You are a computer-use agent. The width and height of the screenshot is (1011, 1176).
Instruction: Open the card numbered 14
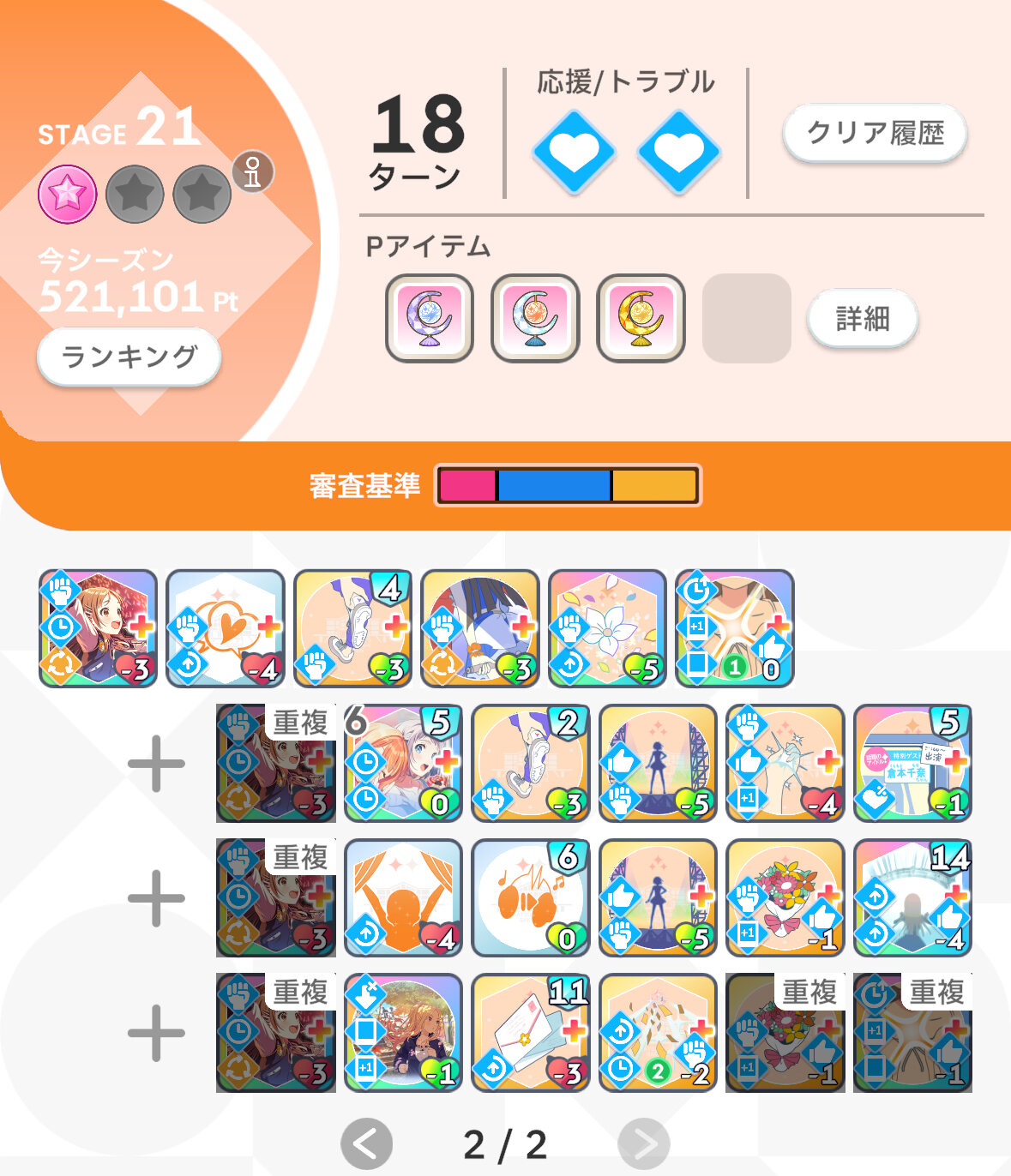[912, 897]
